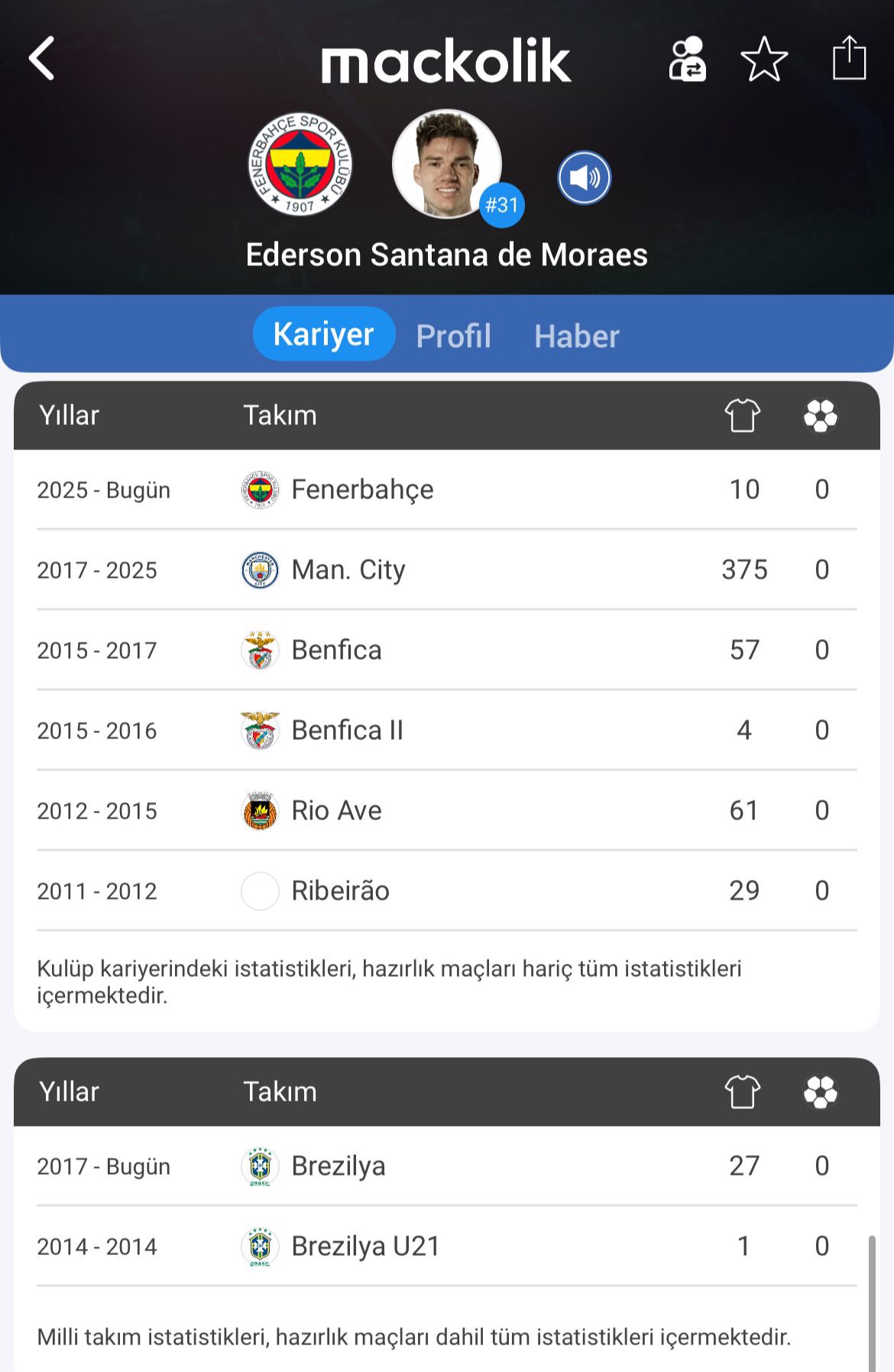
Task: Switch to the Profil tab
Action: click(x=453, y=336)
